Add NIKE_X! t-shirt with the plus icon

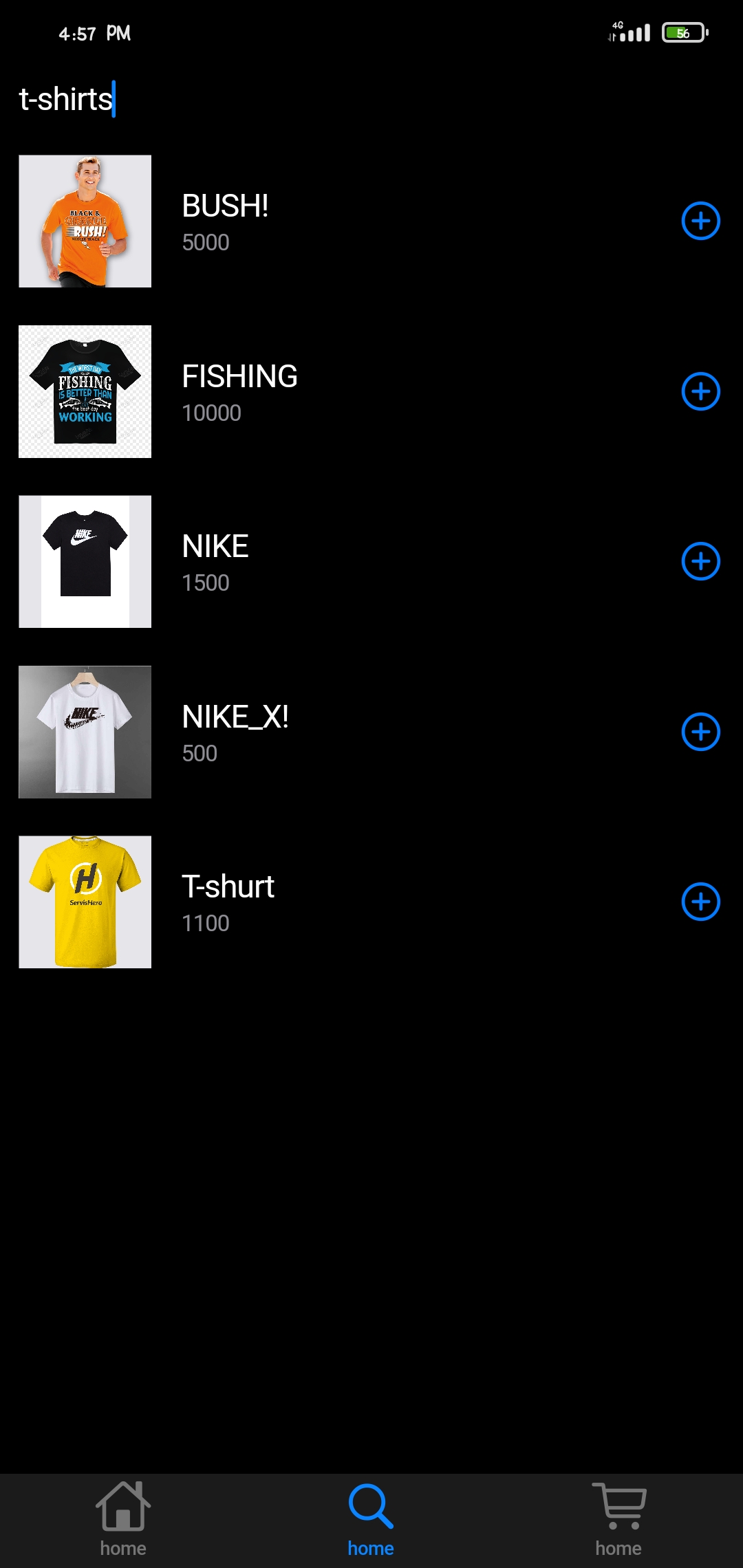point(700,732)
